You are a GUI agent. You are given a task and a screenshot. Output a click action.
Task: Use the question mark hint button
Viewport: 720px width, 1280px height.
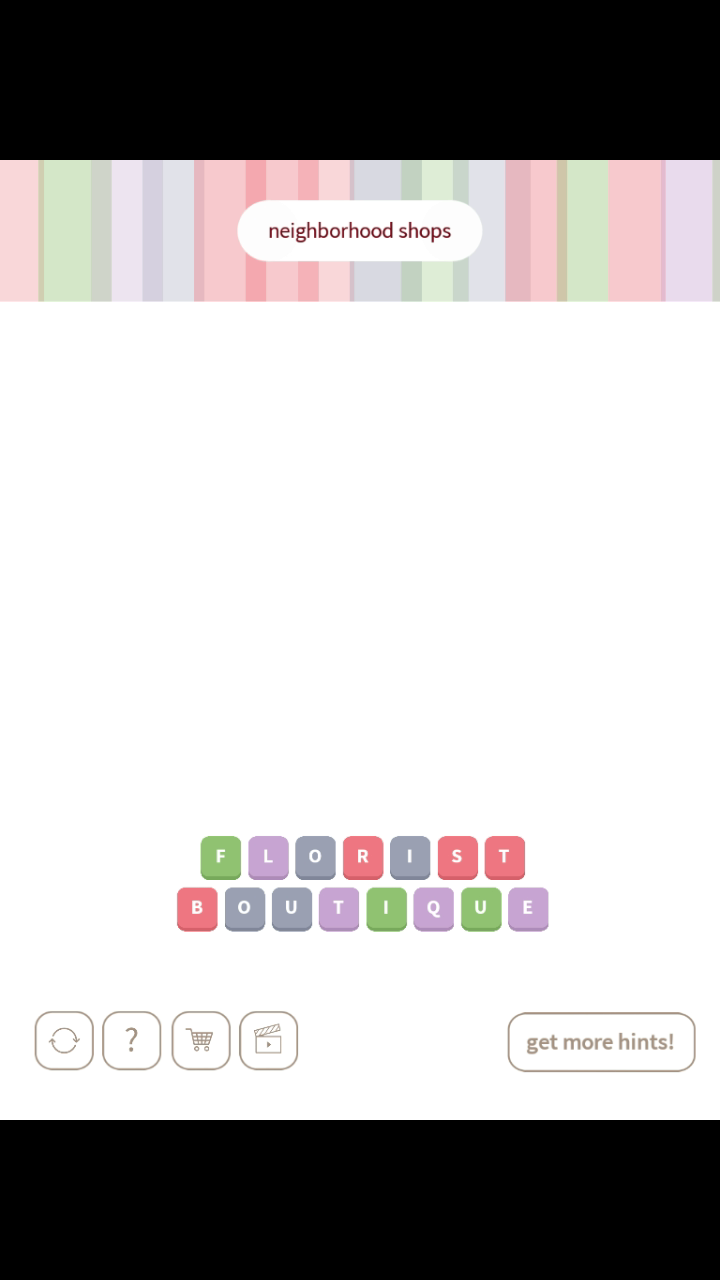click(x=131, y=1041)
